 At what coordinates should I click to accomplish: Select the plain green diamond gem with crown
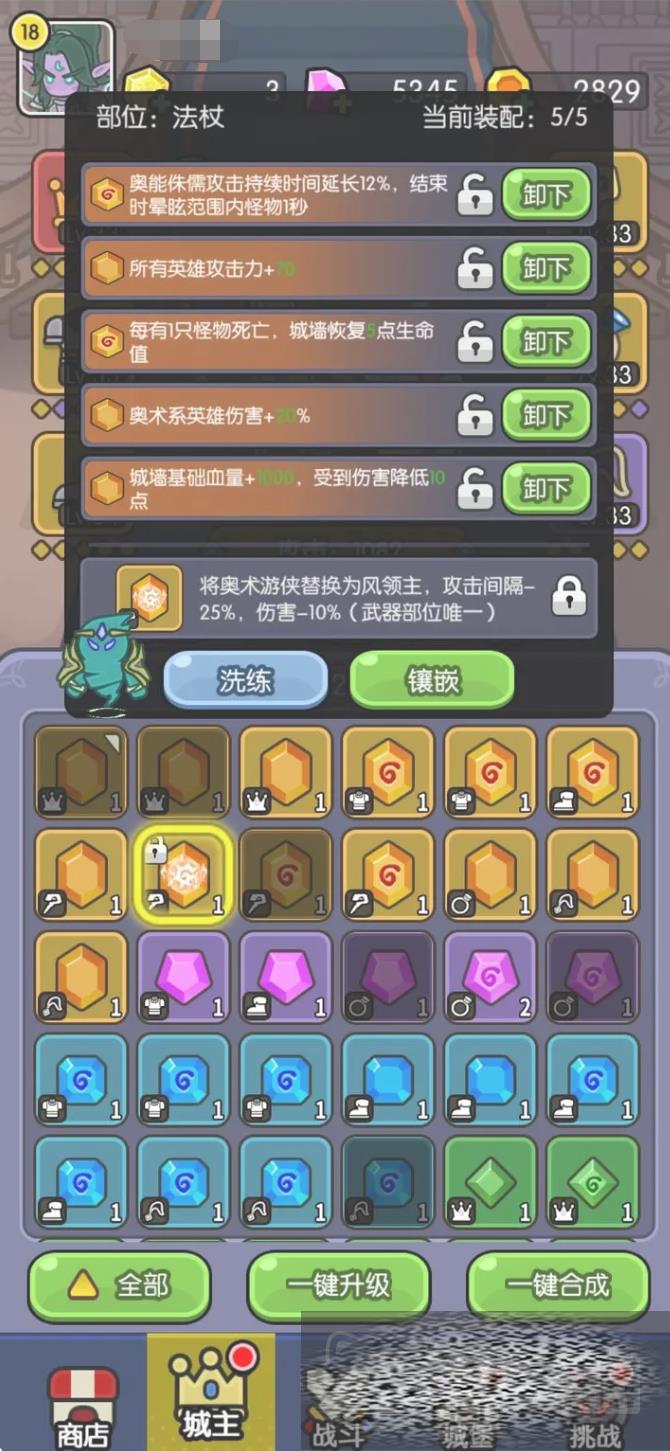coord(490,1182)
